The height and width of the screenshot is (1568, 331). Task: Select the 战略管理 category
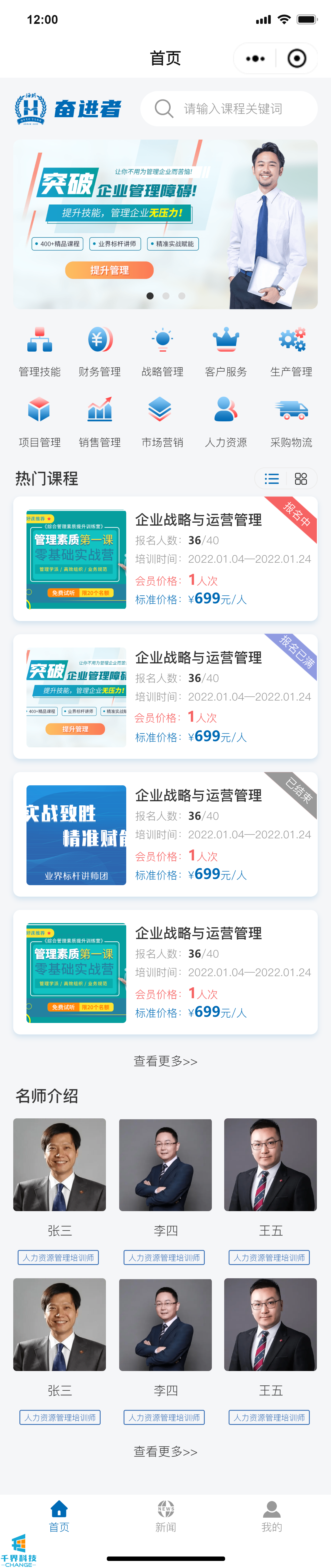pyautogui.click(x=162, y=352)
